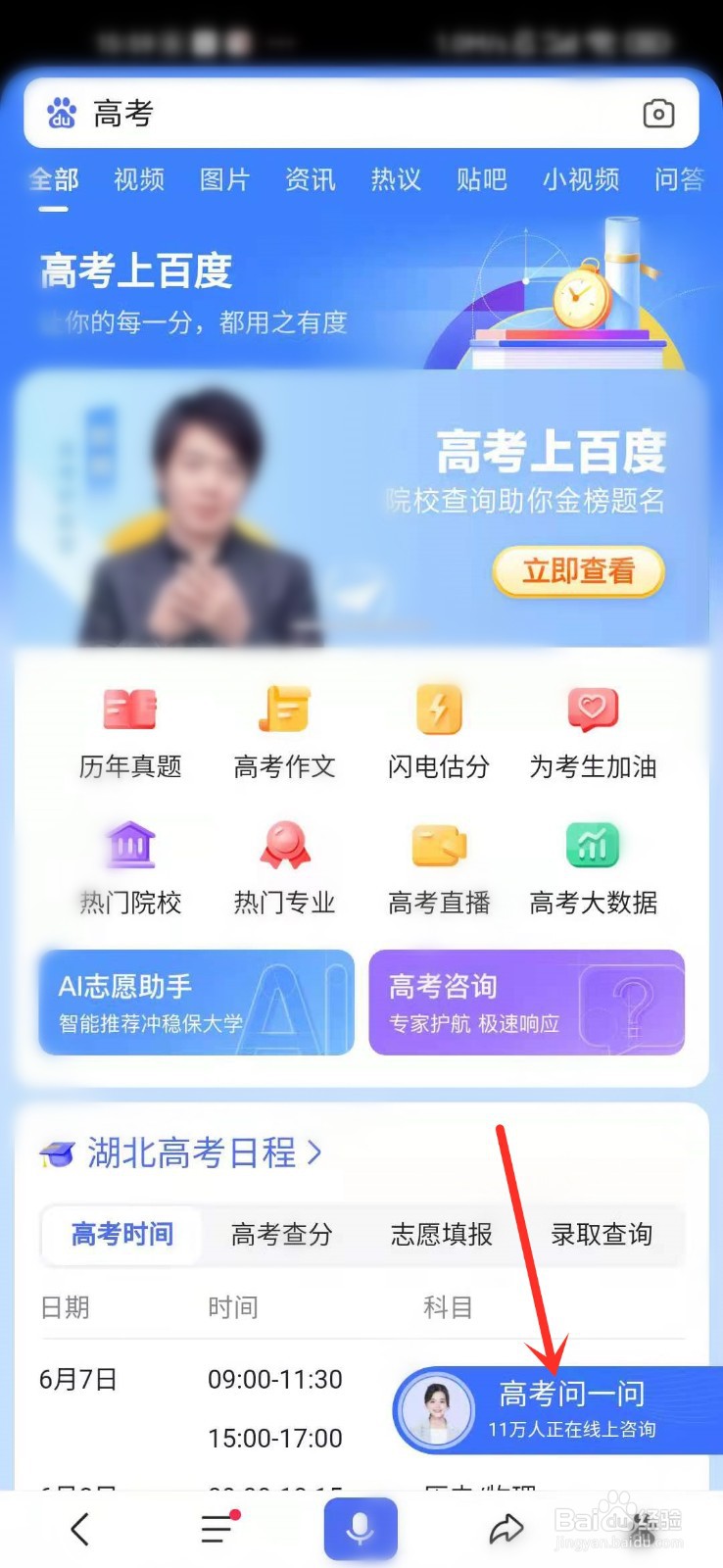
Task: Activate the voice search microphone
Action: click(361, 1527)
